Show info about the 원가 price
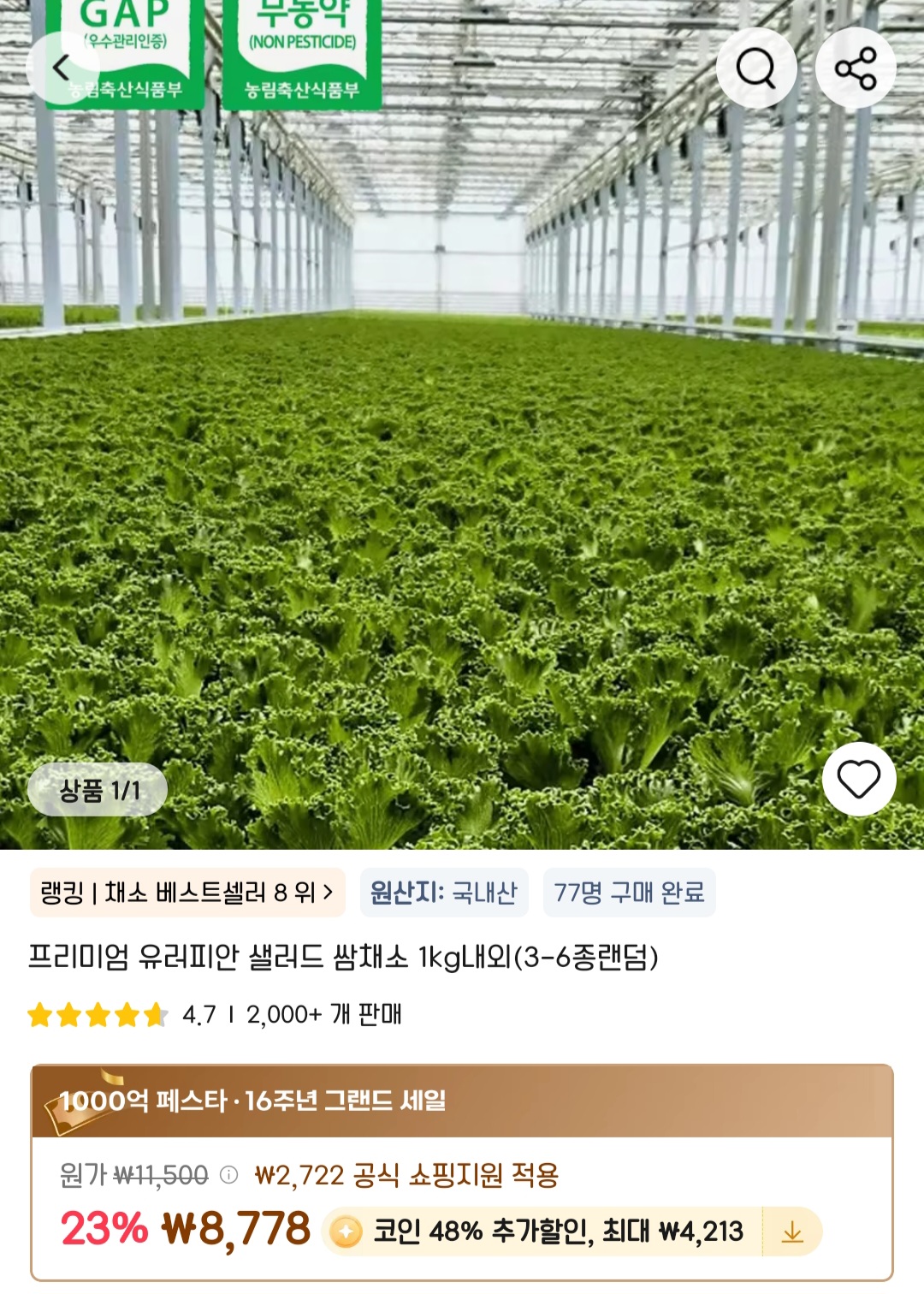The height and width of the screenshot is (1294, 924). coord(228,1175)
